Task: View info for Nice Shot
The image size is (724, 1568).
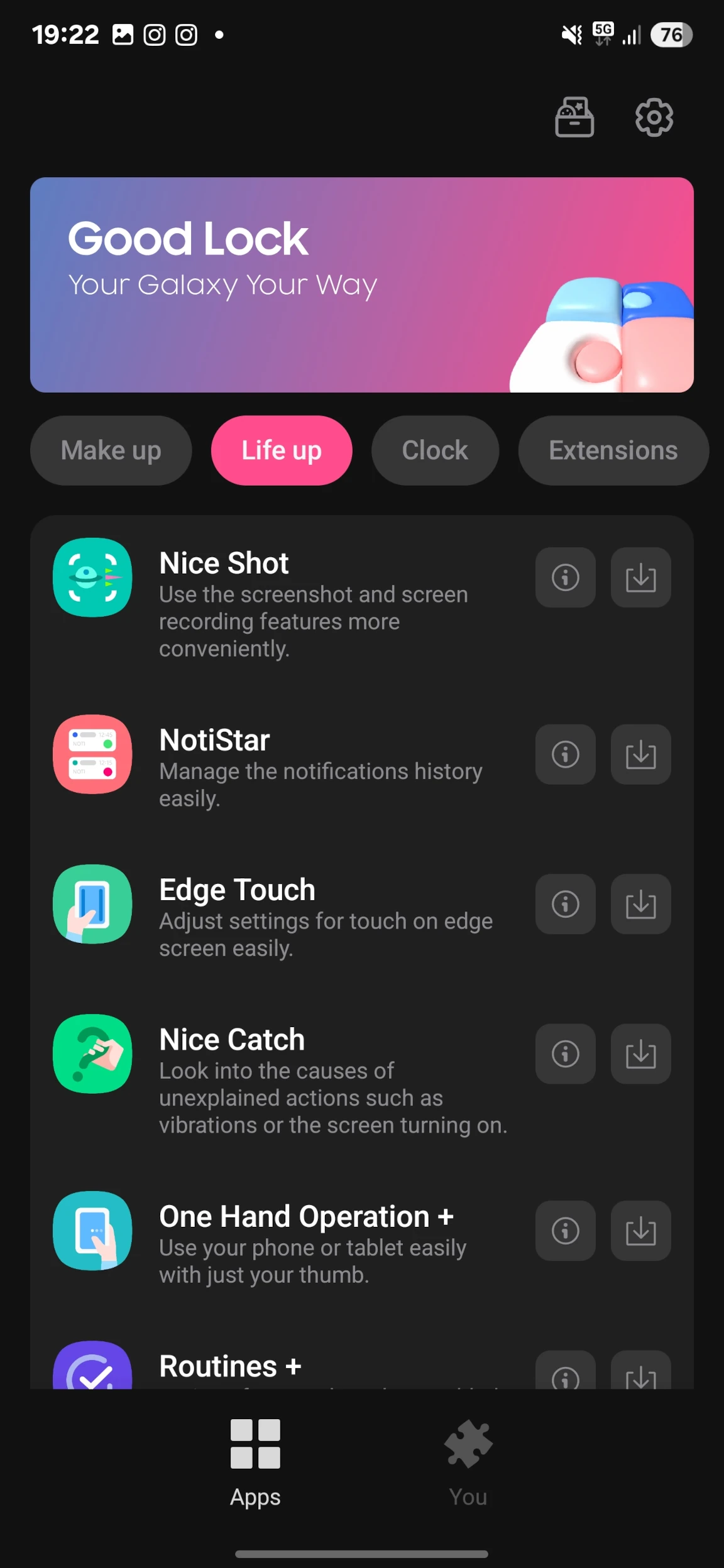Action: point(566,577)
